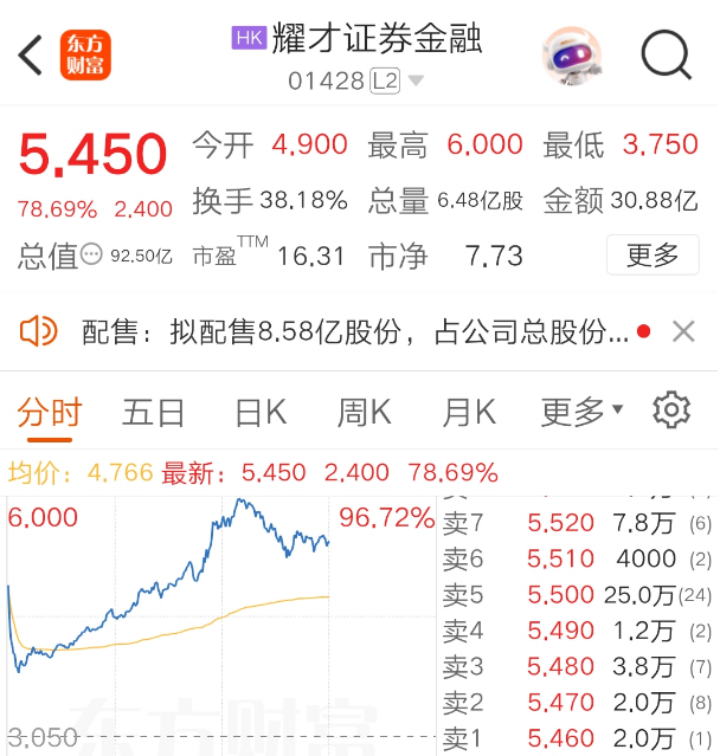The width and height of the screenshot is (720, 756).
Task: Open chart settings gear
Action: tap(671, 411)
